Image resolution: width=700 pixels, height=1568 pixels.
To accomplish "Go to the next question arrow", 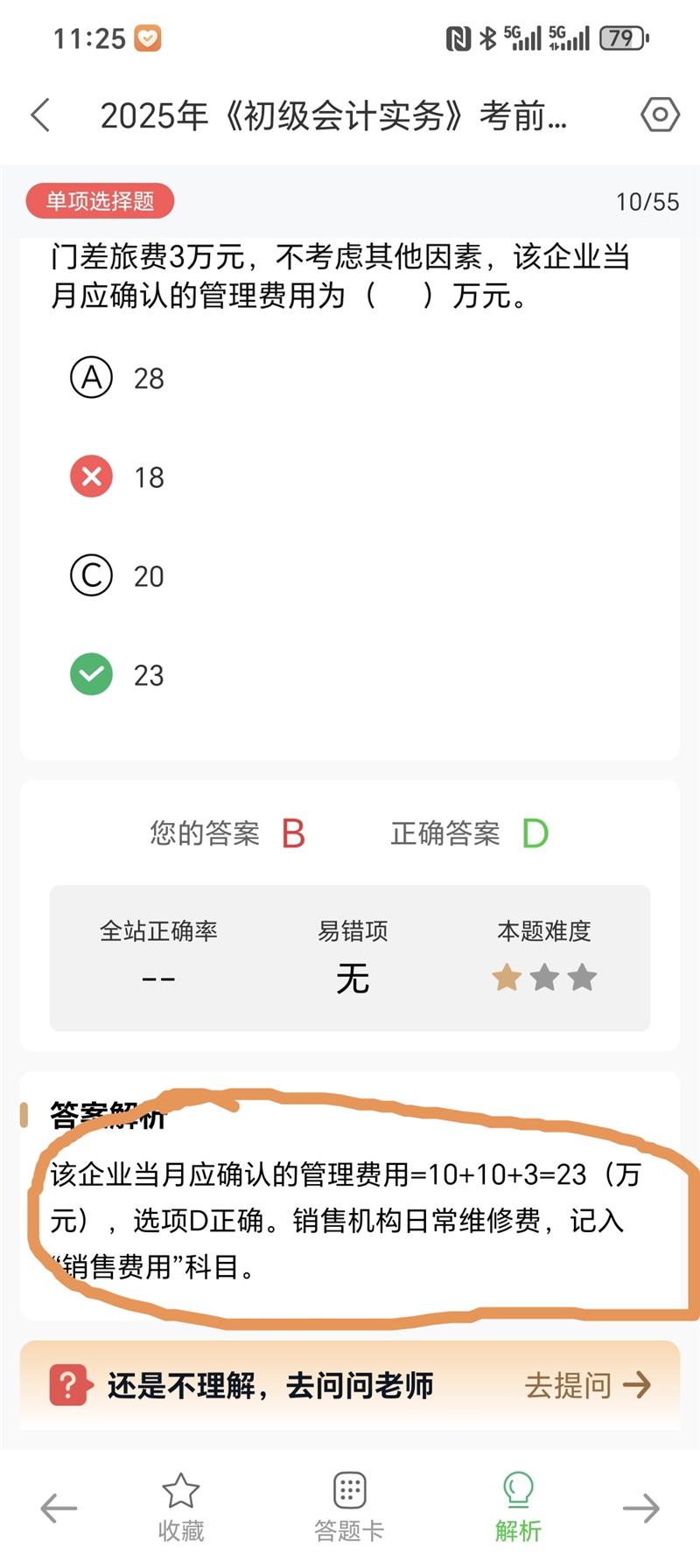I will coord(640,1508).
